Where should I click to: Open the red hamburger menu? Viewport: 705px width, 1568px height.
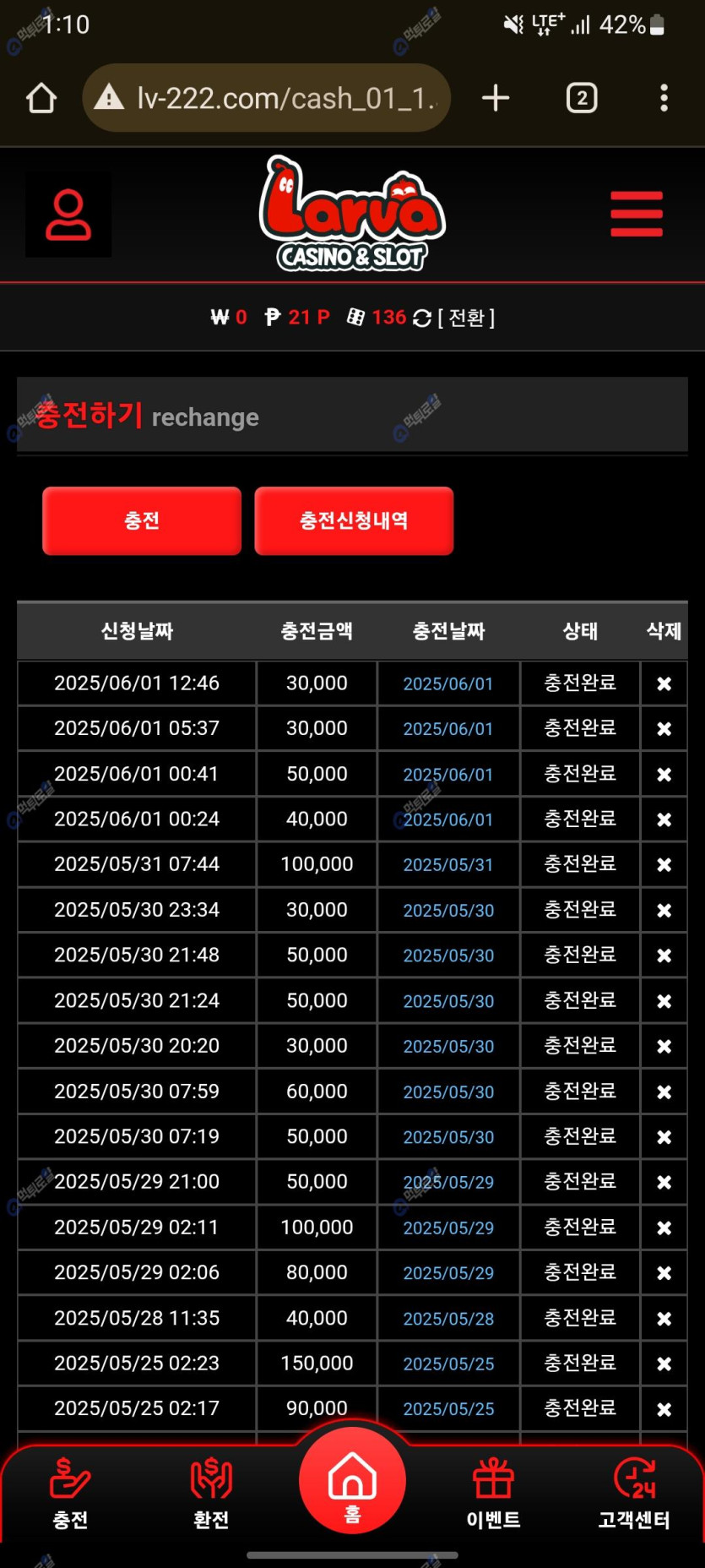(x=637, y=214)
